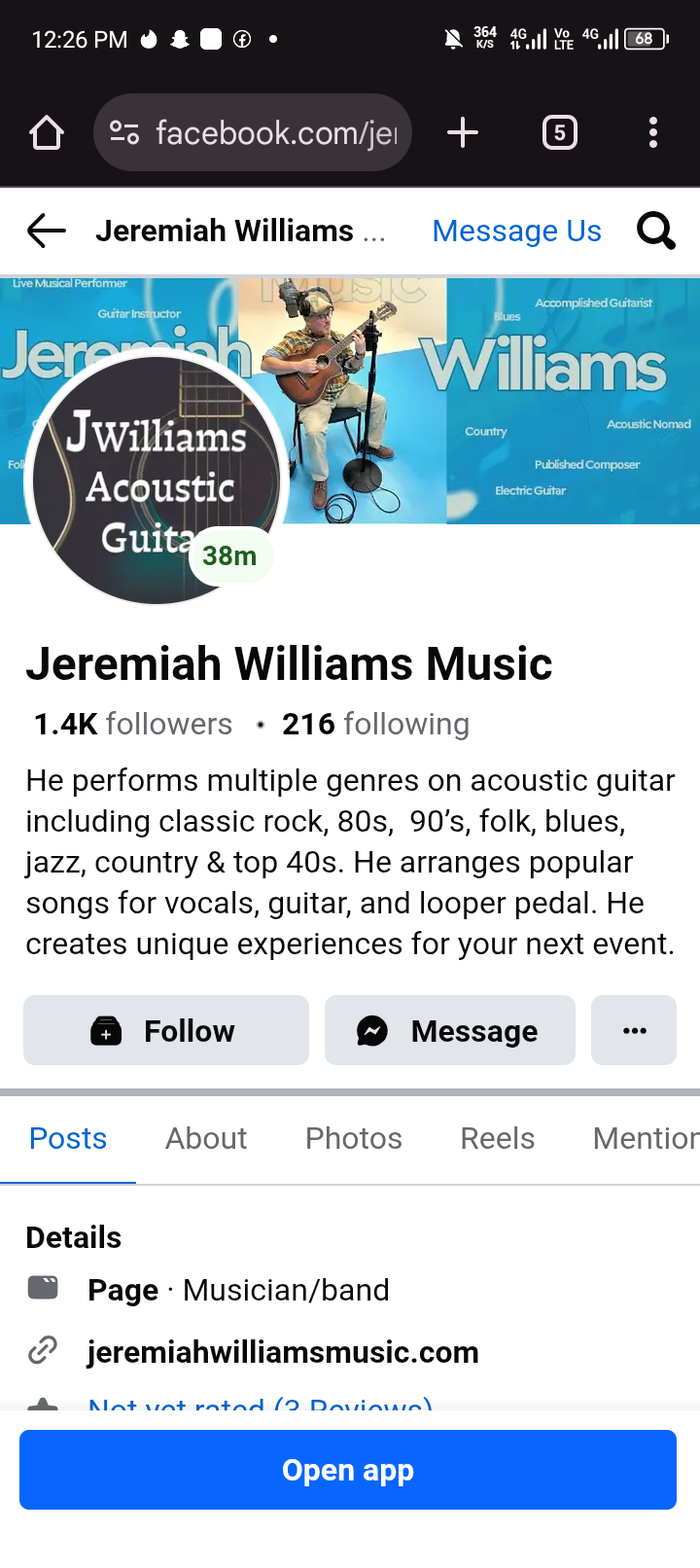
Task: Tap the website link icon in Details
Action: pos(43,1351)
